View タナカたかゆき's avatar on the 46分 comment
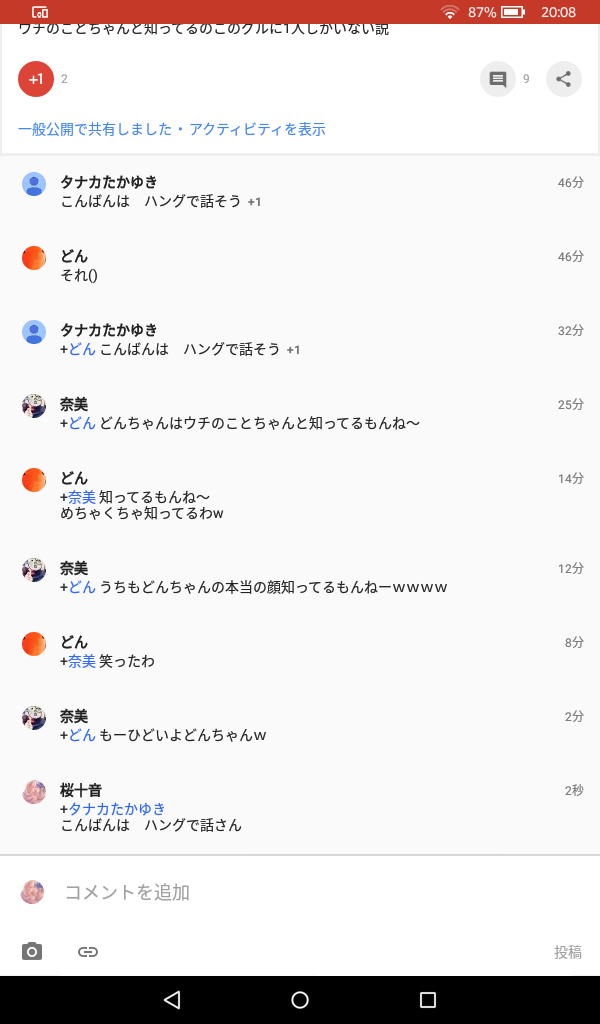Screen dimensions: 600x1024 coord(34,184)
